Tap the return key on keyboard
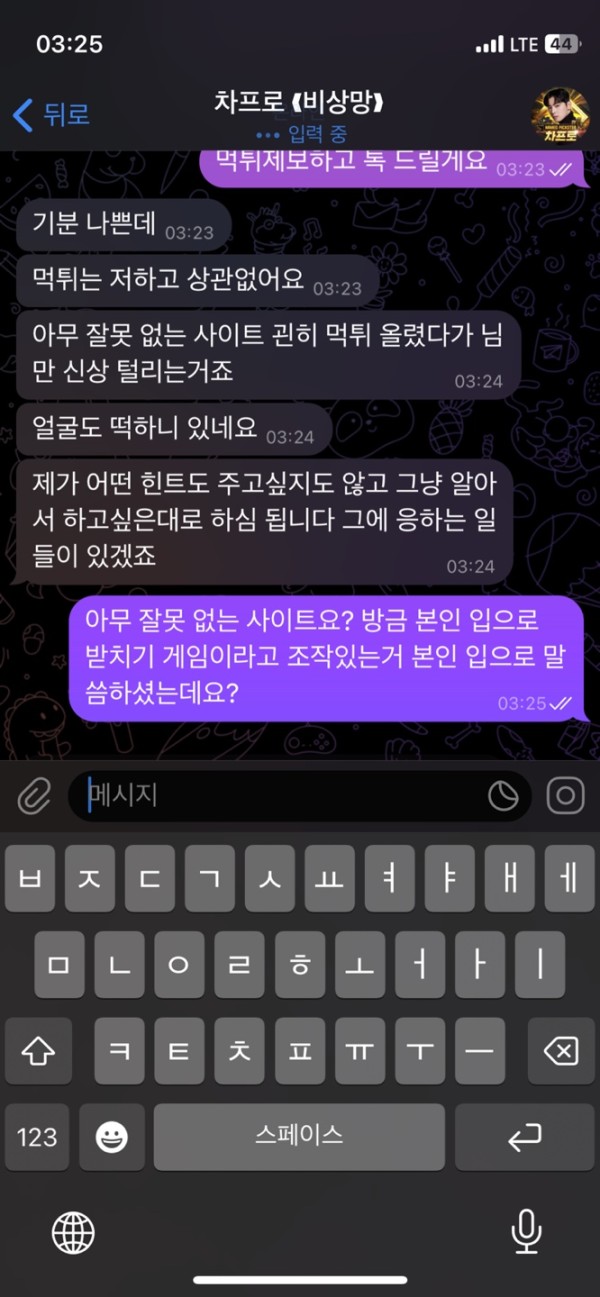The height and width of the screenshot is (1297, 600). click(x=525, y=1137)
